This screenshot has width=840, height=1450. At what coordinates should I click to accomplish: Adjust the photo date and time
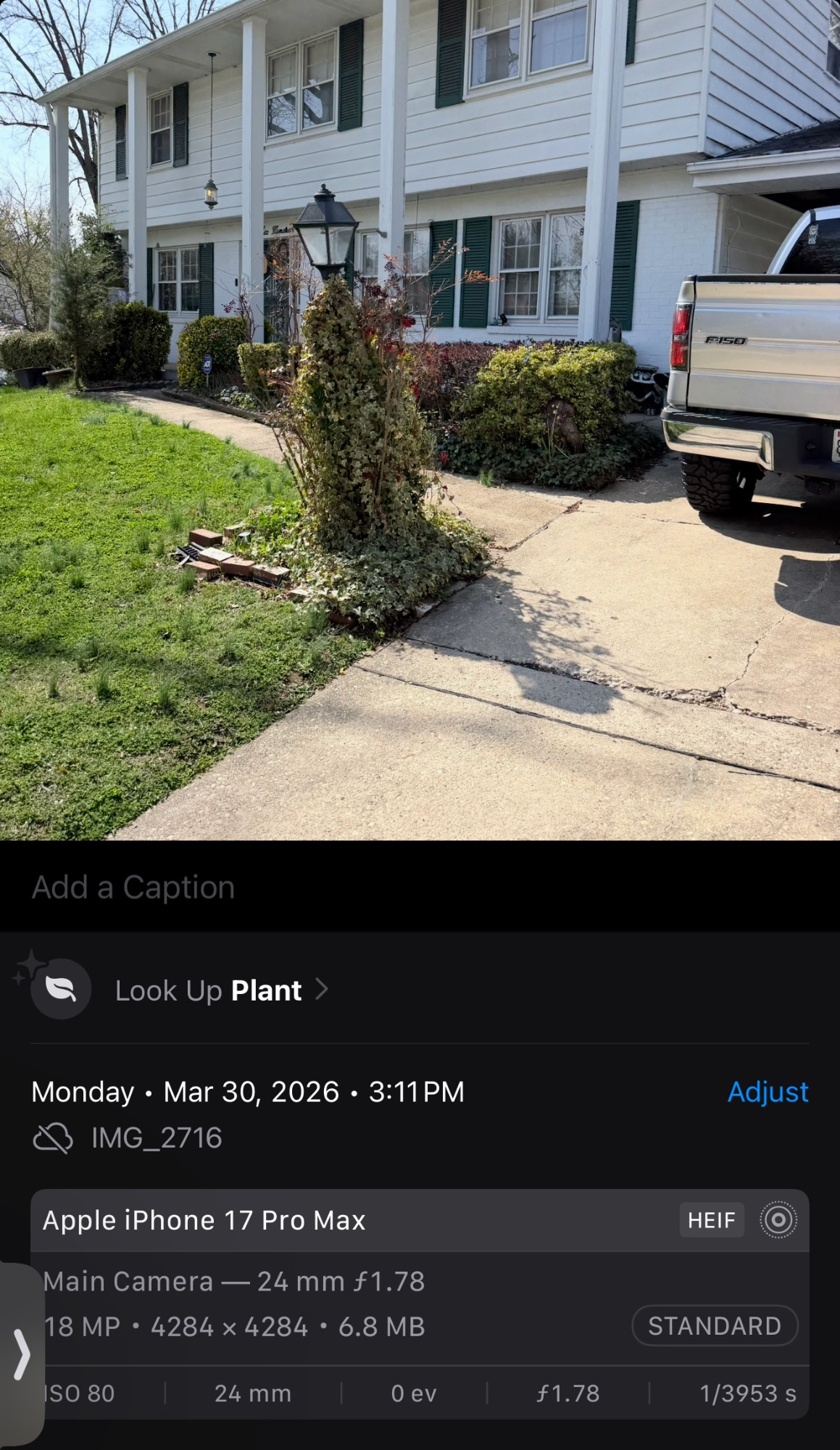(x=768, y=1092)
